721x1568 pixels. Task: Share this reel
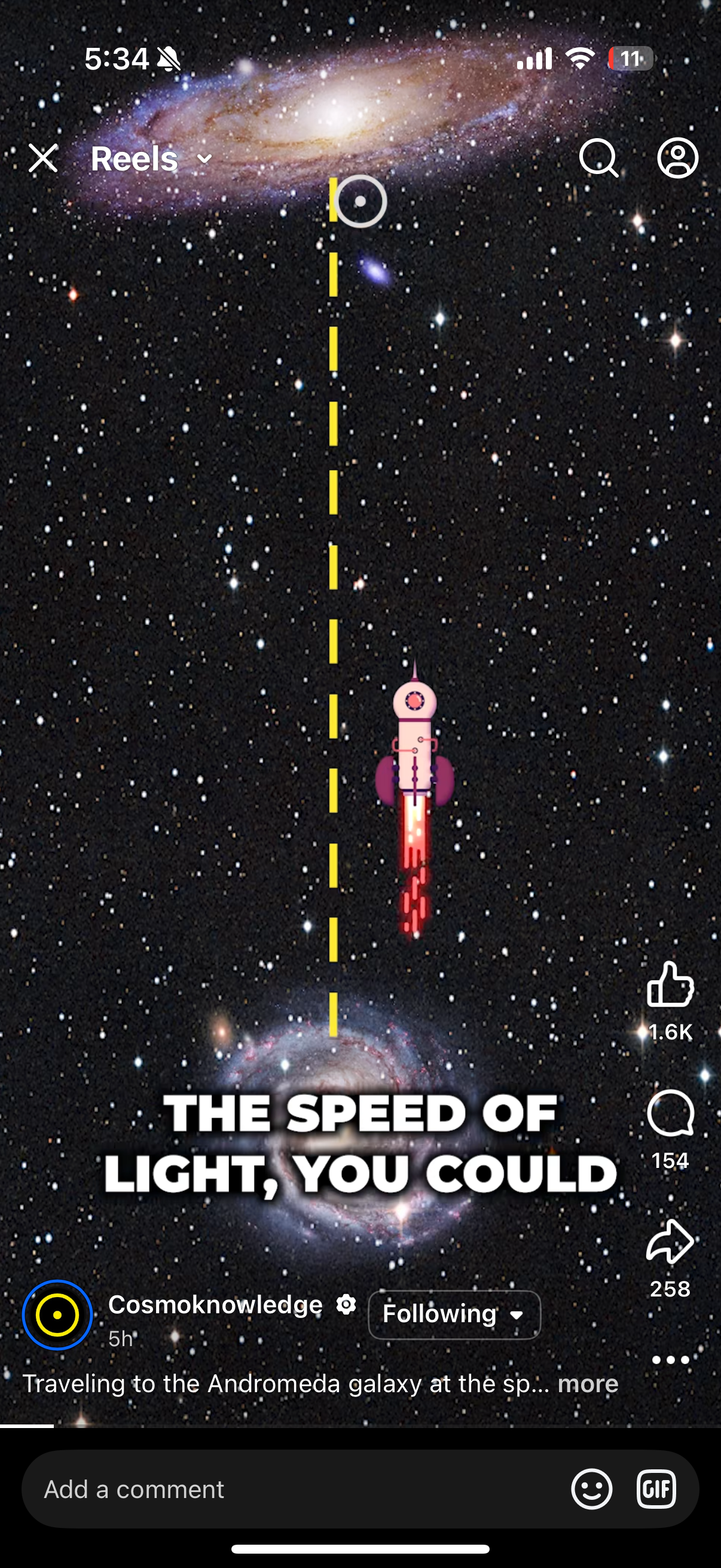(x=670, y=1241)
